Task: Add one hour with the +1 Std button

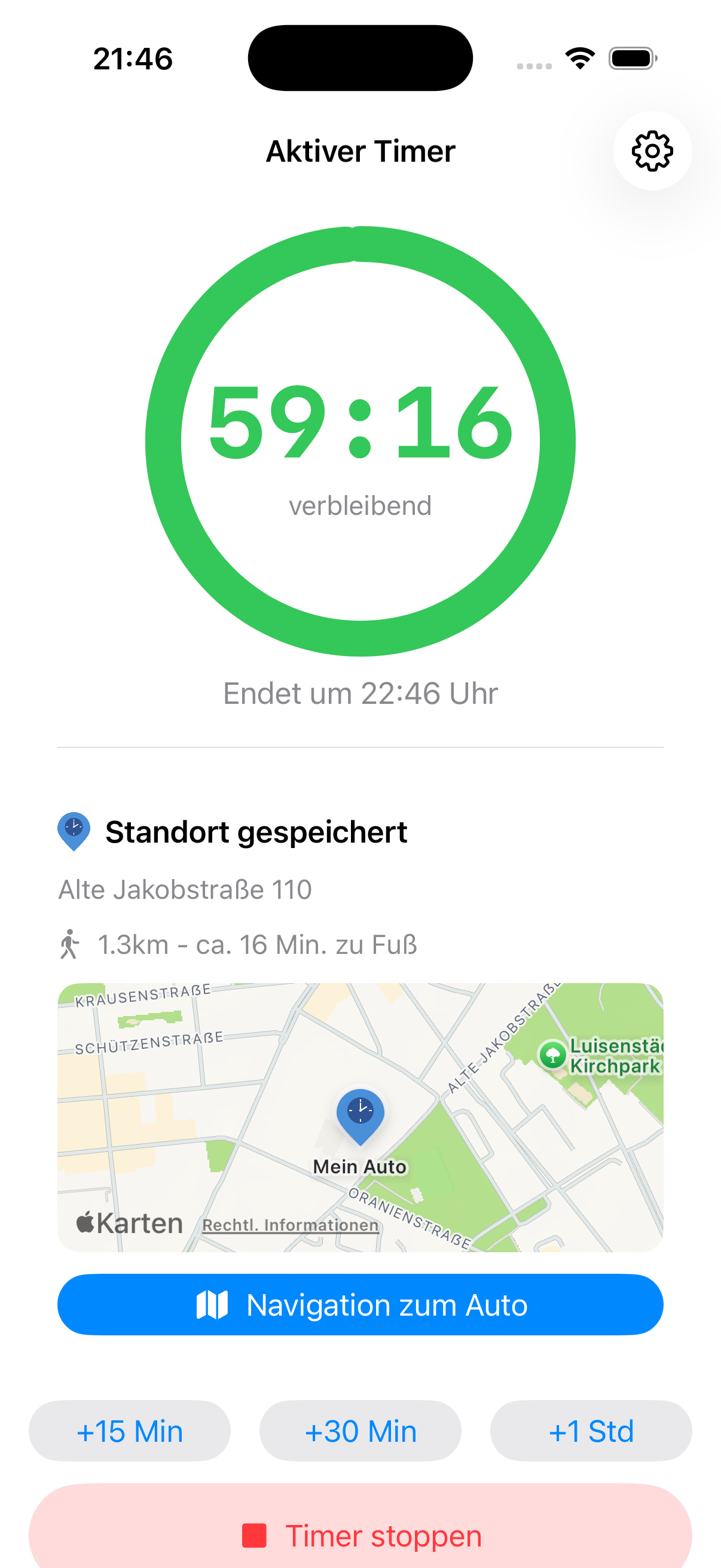Action: point(591,1431)
